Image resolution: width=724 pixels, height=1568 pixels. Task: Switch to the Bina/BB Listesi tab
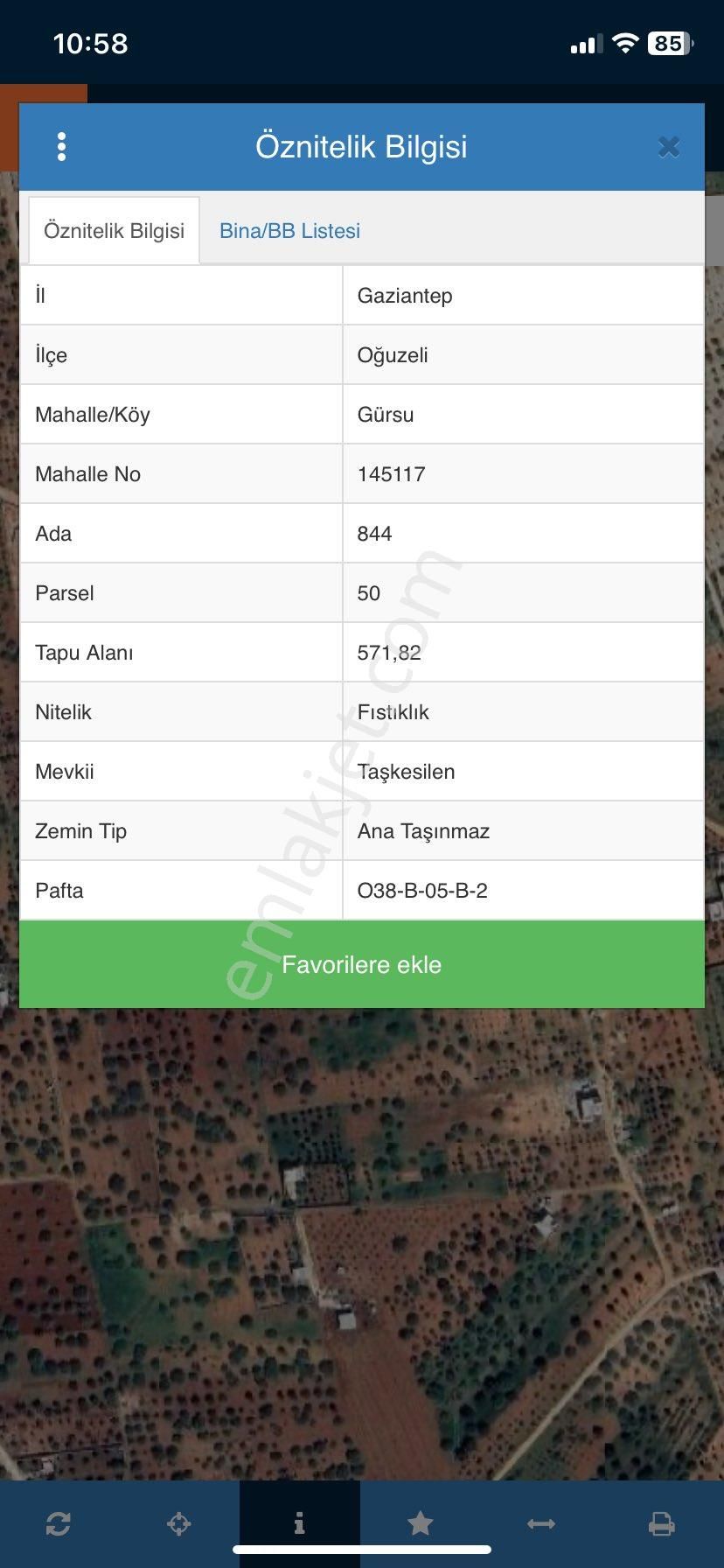point(289,231)
